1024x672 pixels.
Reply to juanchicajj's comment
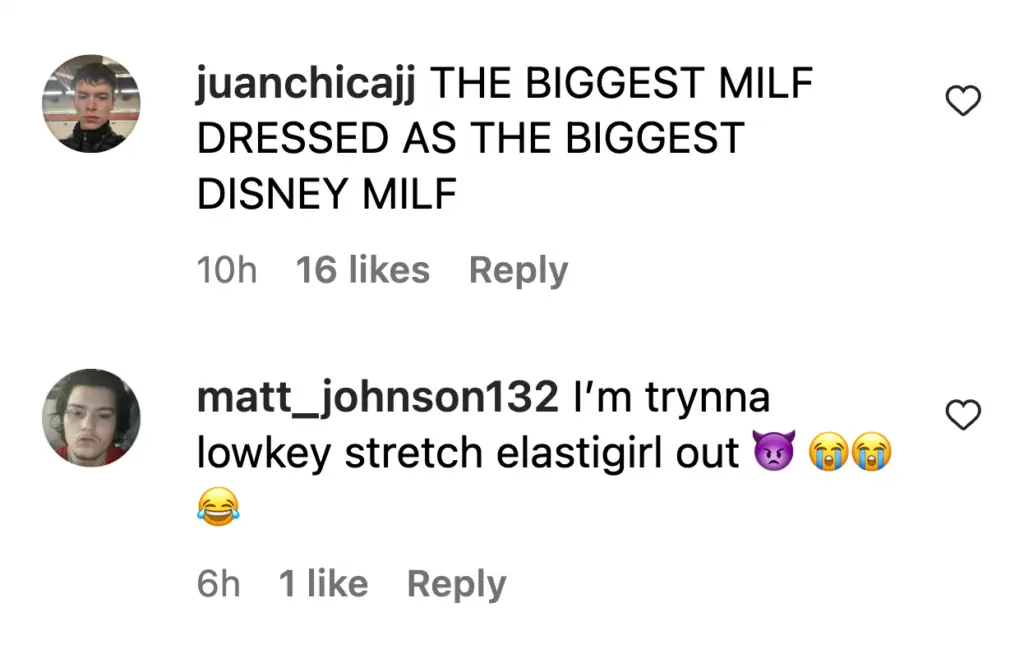point(518,271)
